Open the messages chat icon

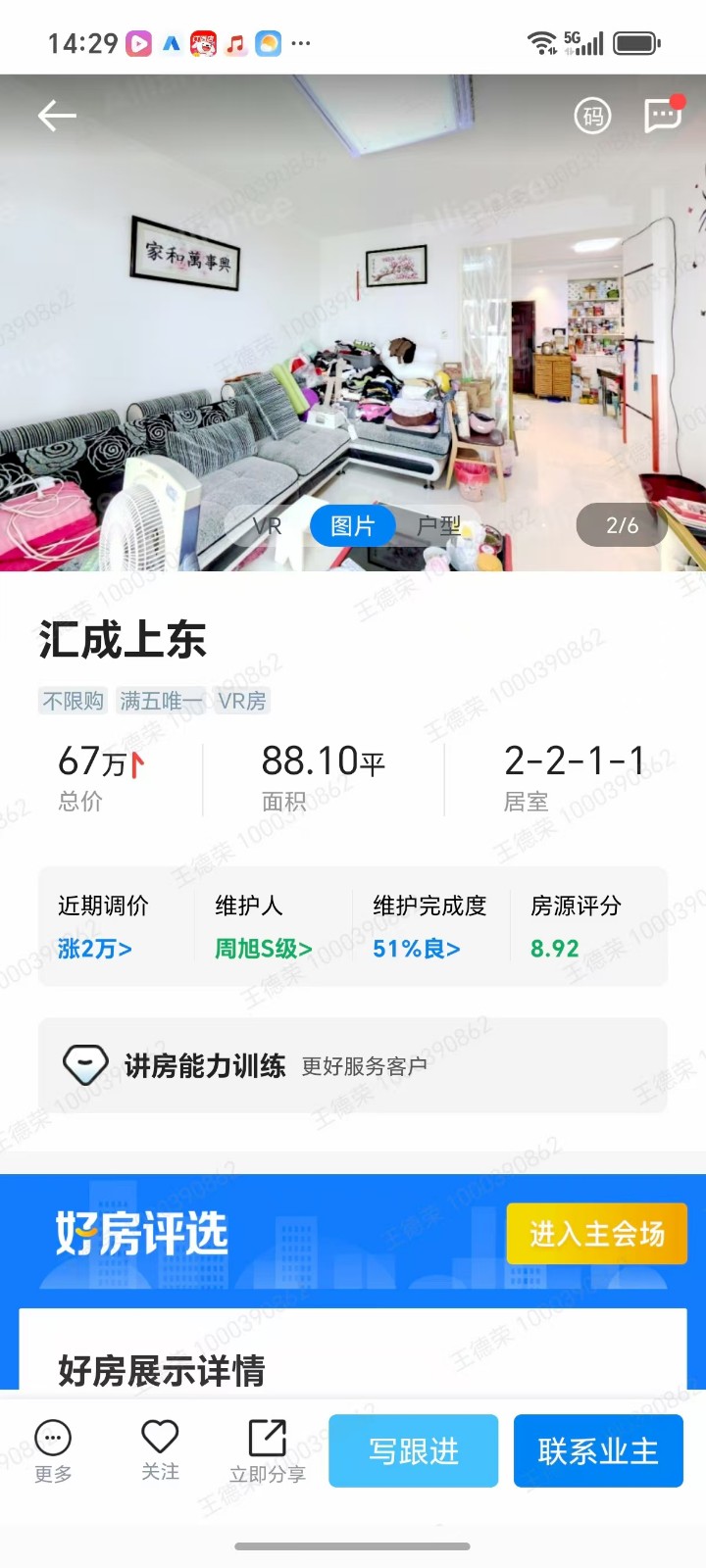pos(663,115)
